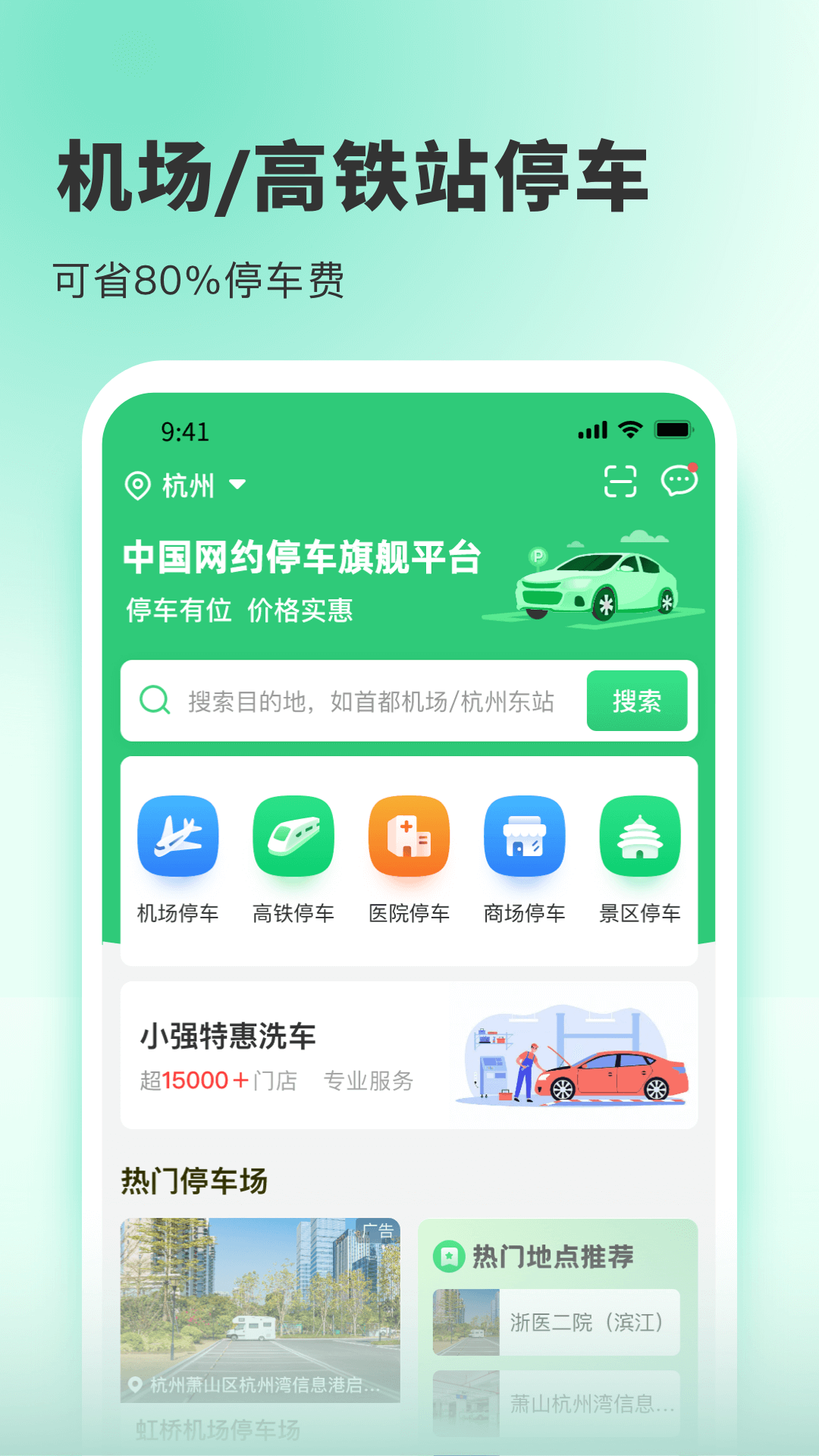Open 医院停车 via the hospital icon
The height and width of the screenshot is (1456, 819).
(409, 838)
